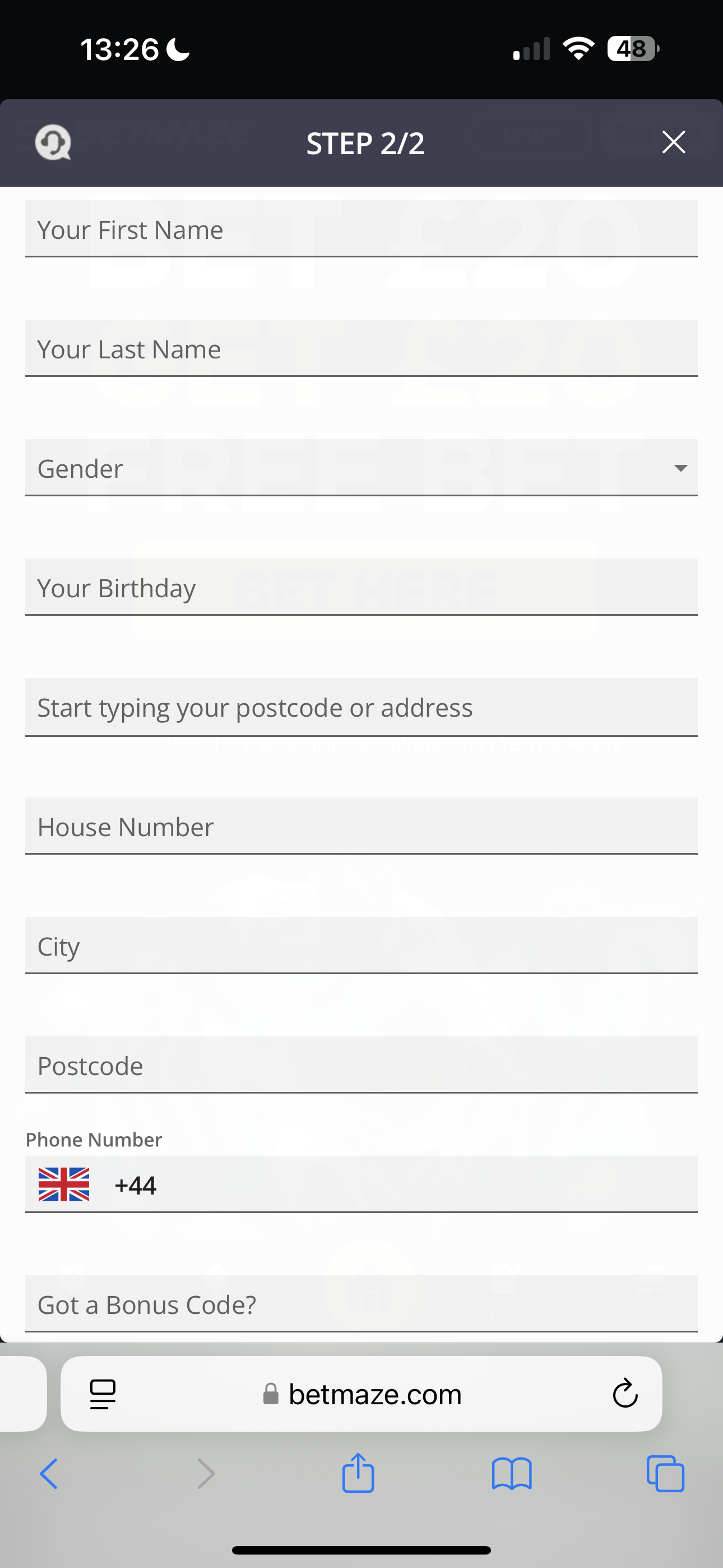The image size is (723, 1568).
Task: Select the Your Last Name field
Action: point(361,349)
